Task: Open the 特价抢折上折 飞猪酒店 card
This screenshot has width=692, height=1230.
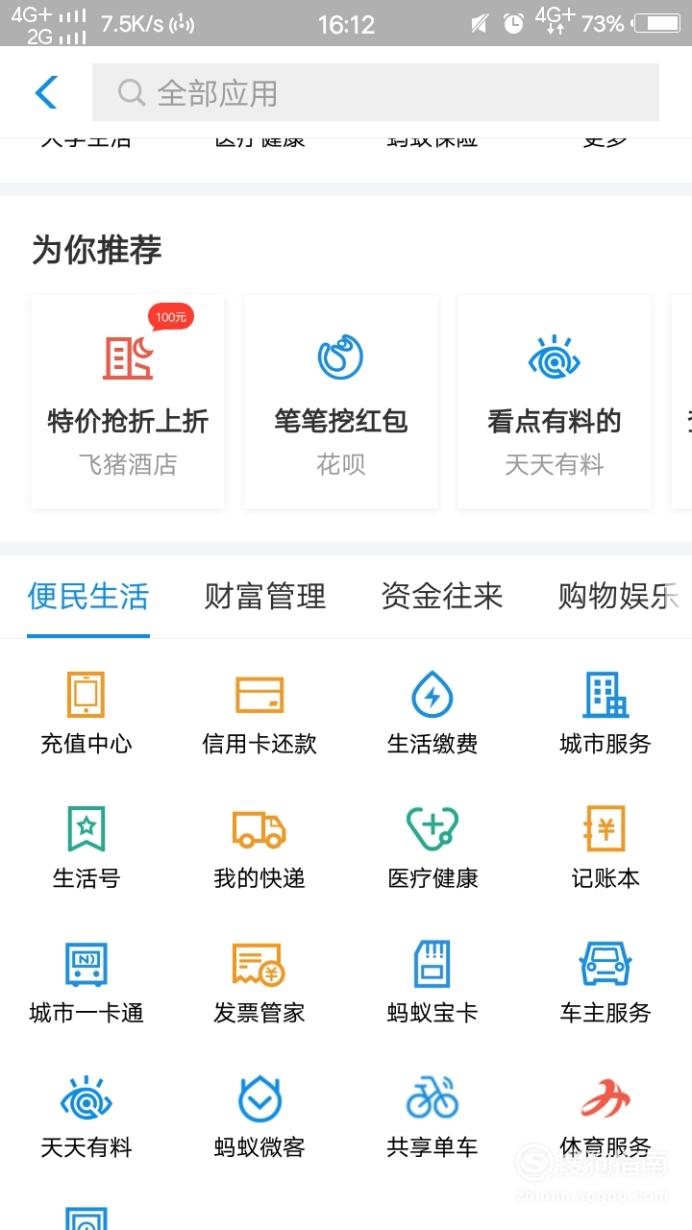Action: coord(128,401)
